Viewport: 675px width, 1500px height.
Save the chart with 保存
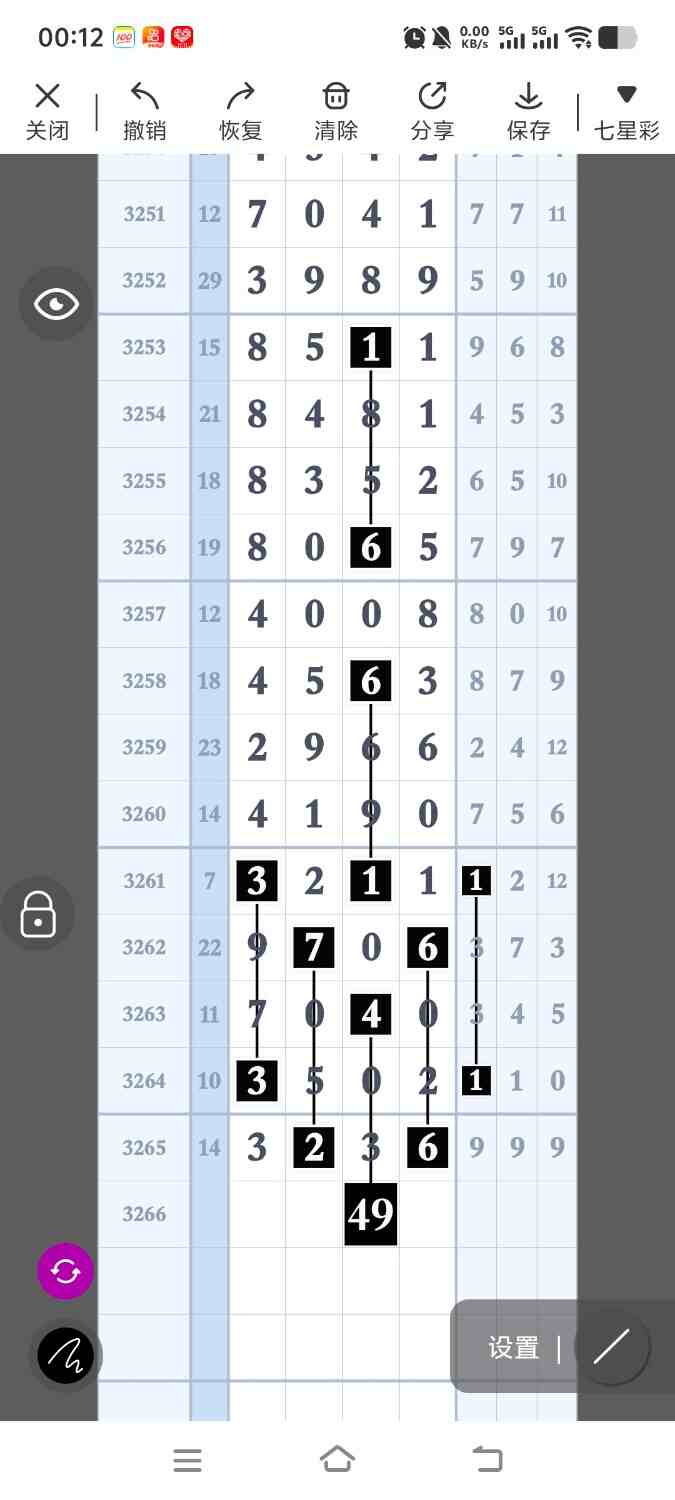click(x=528, y=111)
